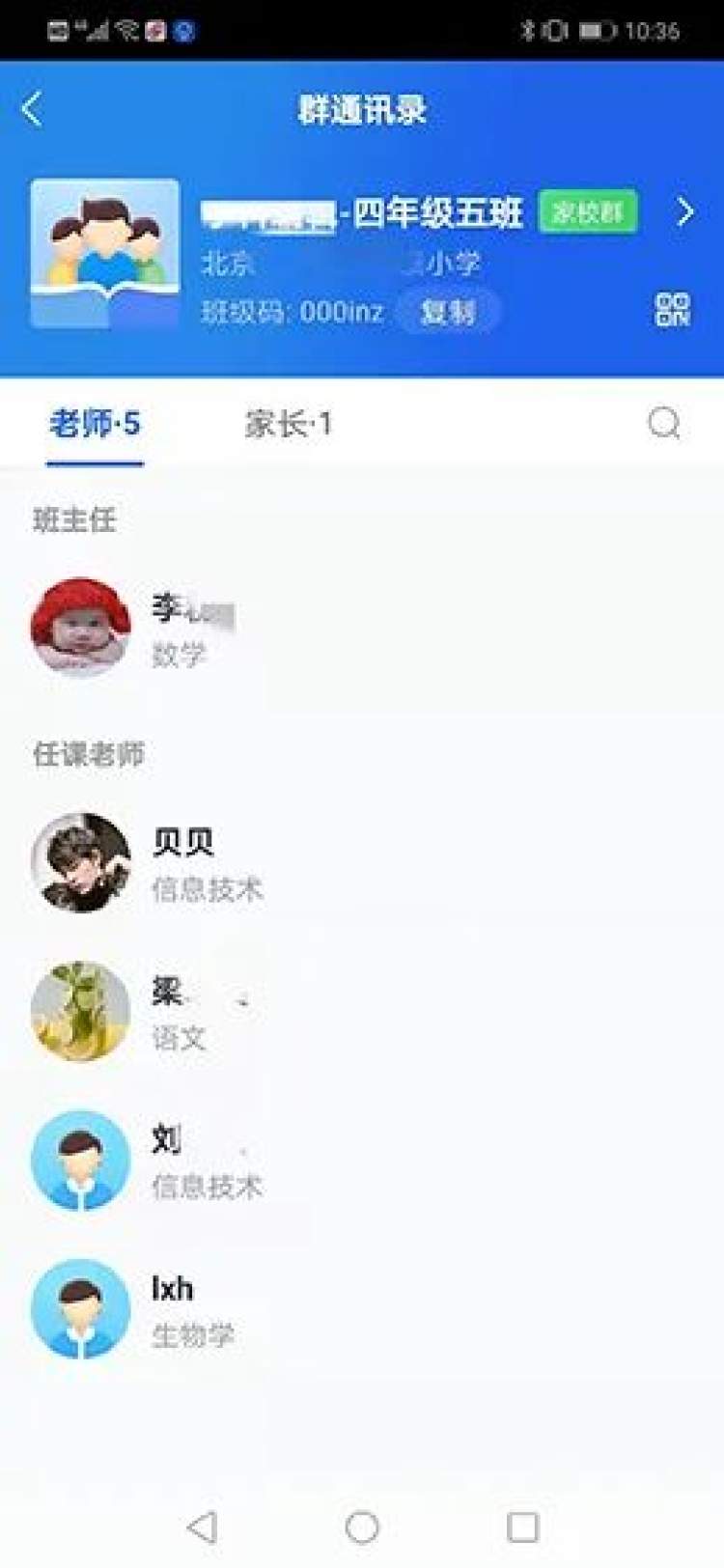The width and height of the screenshot is (724, 1568).
Task: Copy the class code with 复制
Action: click(x=448, y=312)
